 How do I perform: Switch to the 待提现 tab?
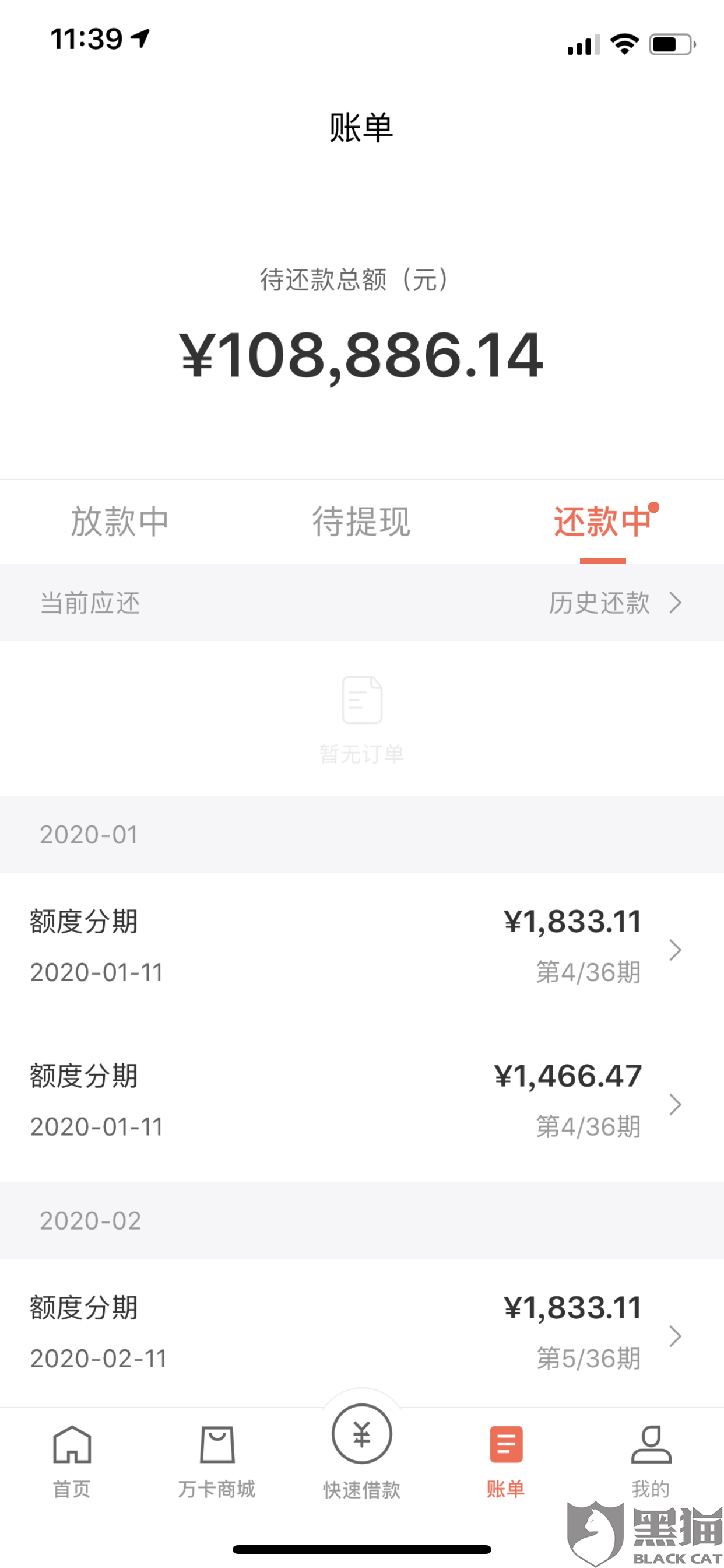point(361,521)
